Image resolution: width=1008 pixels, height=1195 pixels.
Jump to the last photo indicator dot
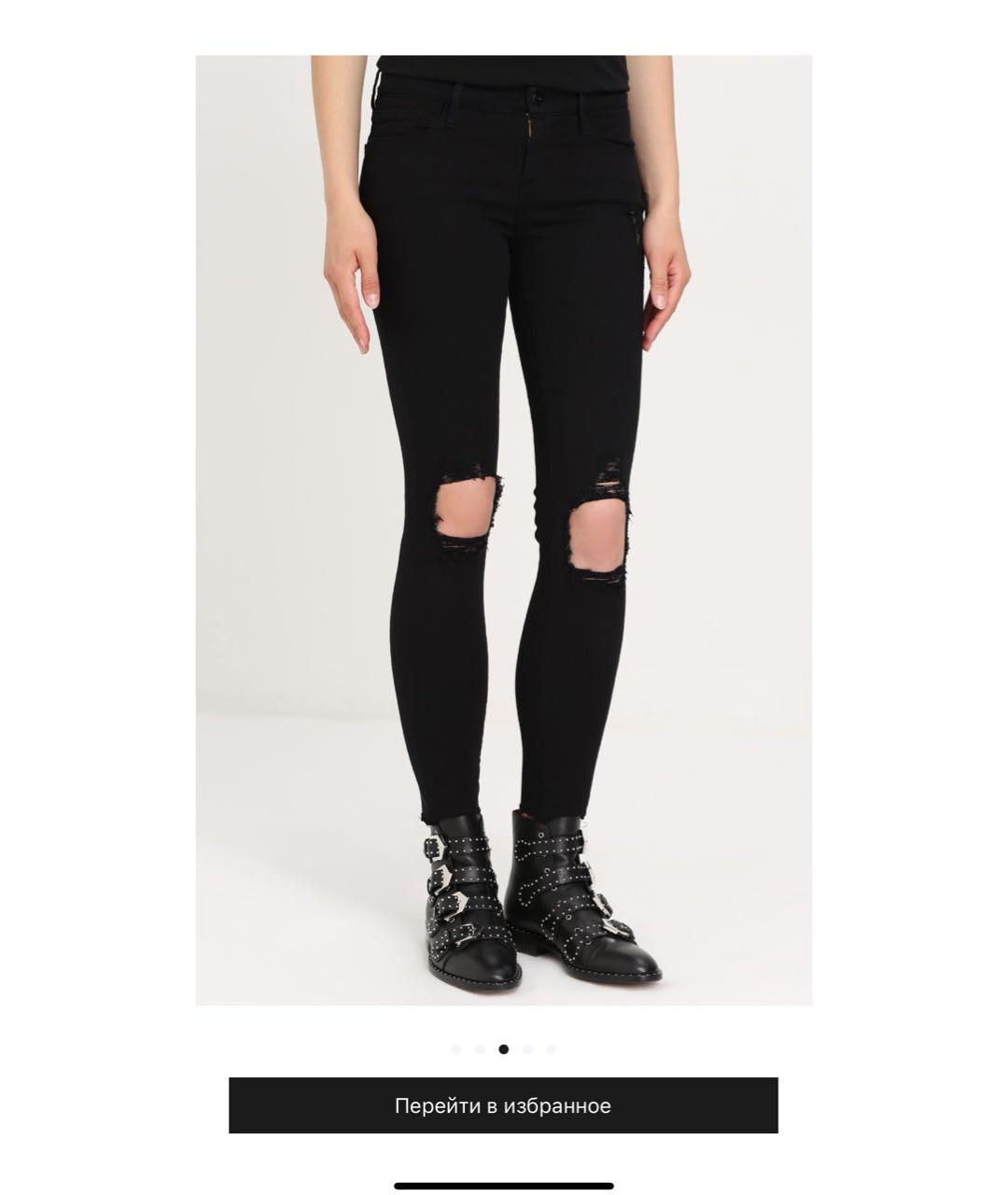552,1049
